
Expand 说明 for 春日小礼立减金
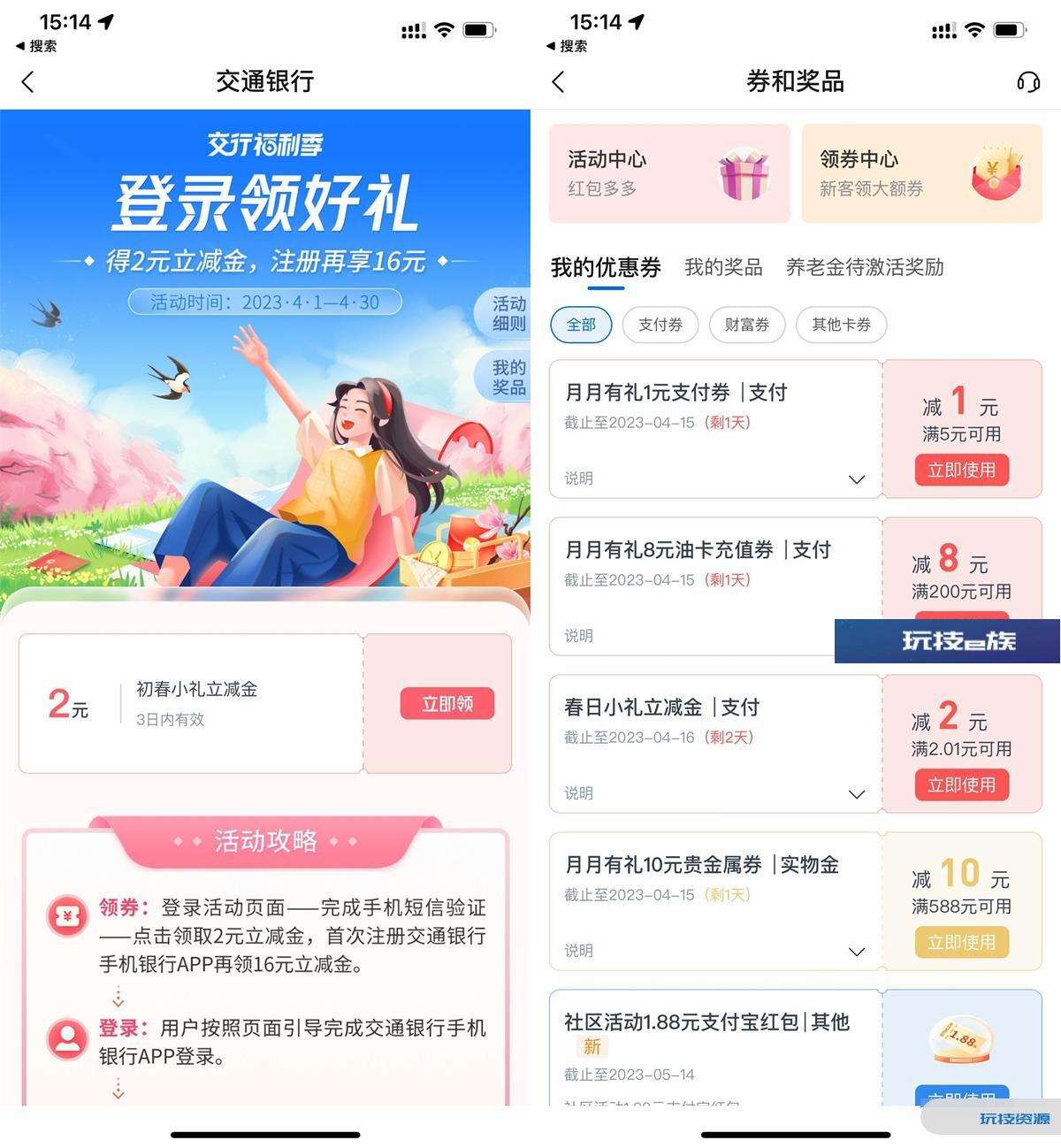click(x=855, y=794)
